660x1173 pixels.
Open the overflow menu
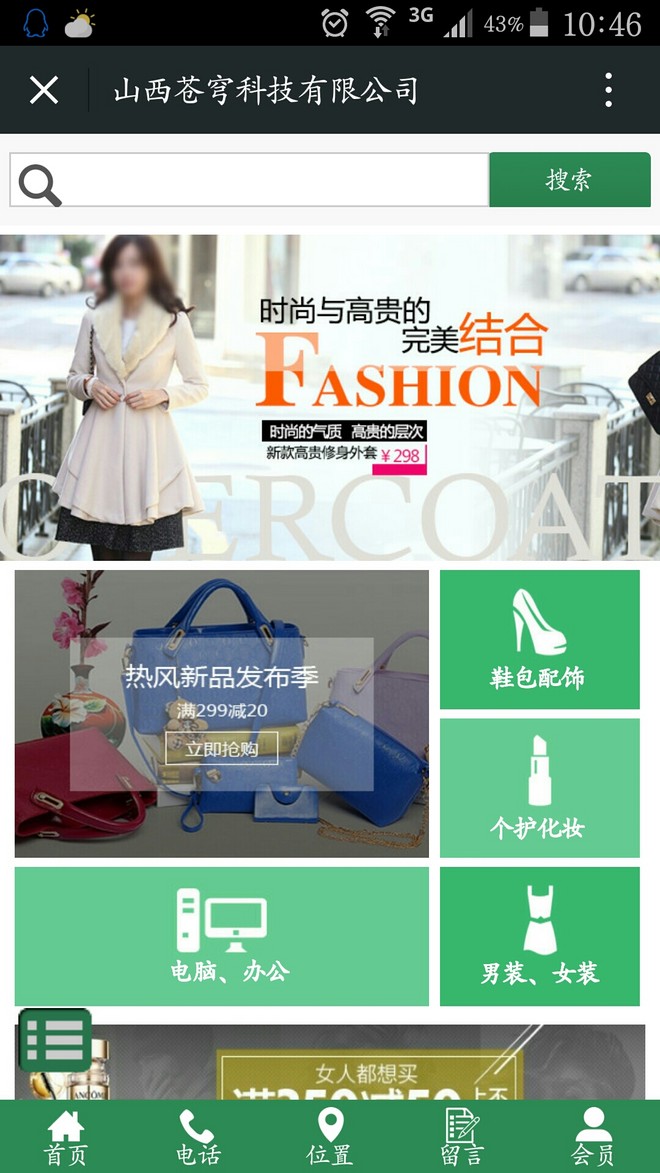(x=608, y=91)
